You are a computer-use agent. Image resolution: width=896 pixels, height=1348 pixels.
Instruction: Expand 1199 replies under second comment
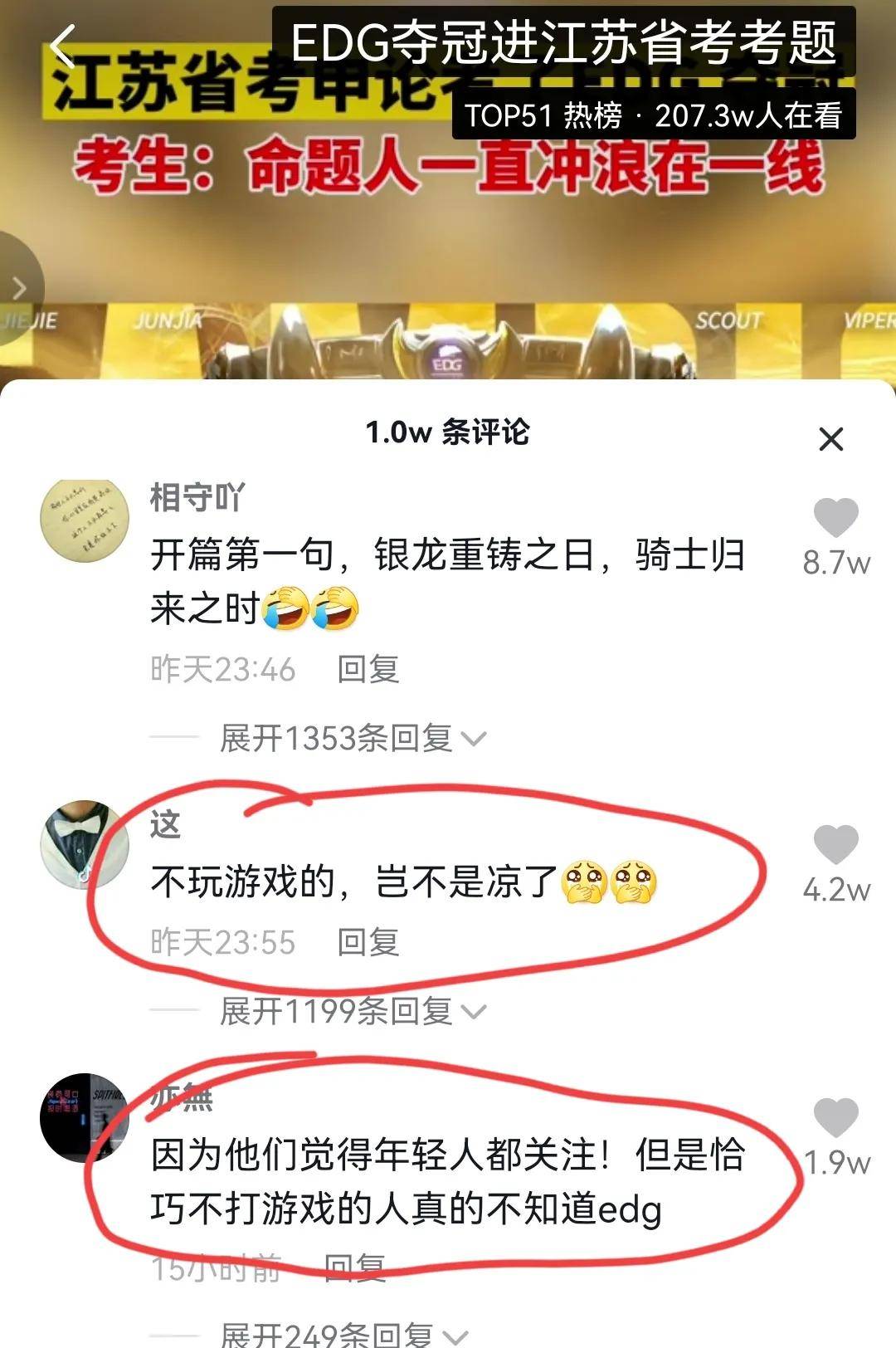click(x=353, y=1011)
